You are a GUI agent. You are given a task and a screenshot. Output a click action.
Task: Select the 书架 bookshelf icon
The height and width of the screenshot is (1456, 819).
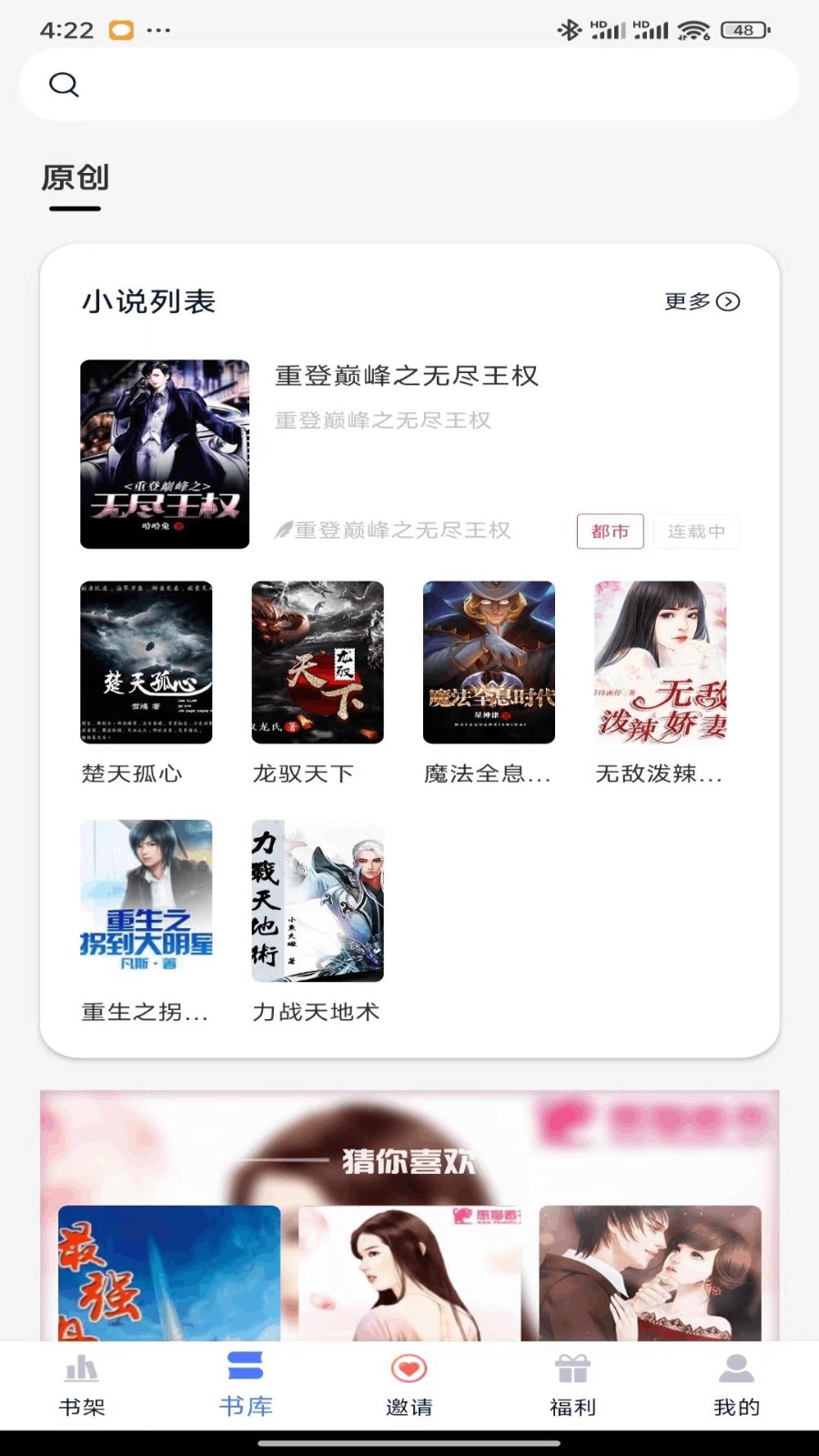click(82, 1370)
